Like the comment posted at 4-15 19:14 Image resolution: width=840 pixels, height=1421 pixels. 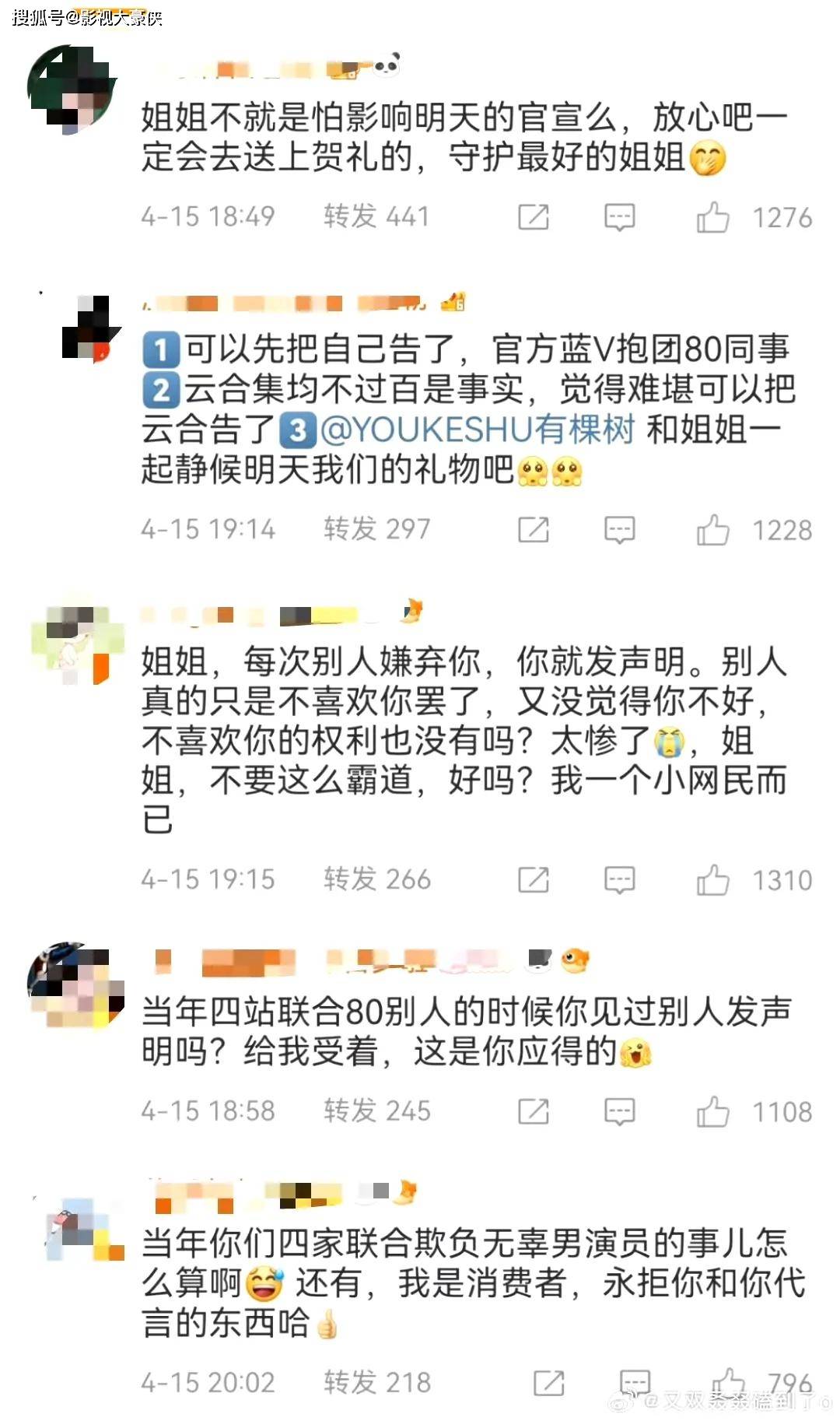point(712,530)
